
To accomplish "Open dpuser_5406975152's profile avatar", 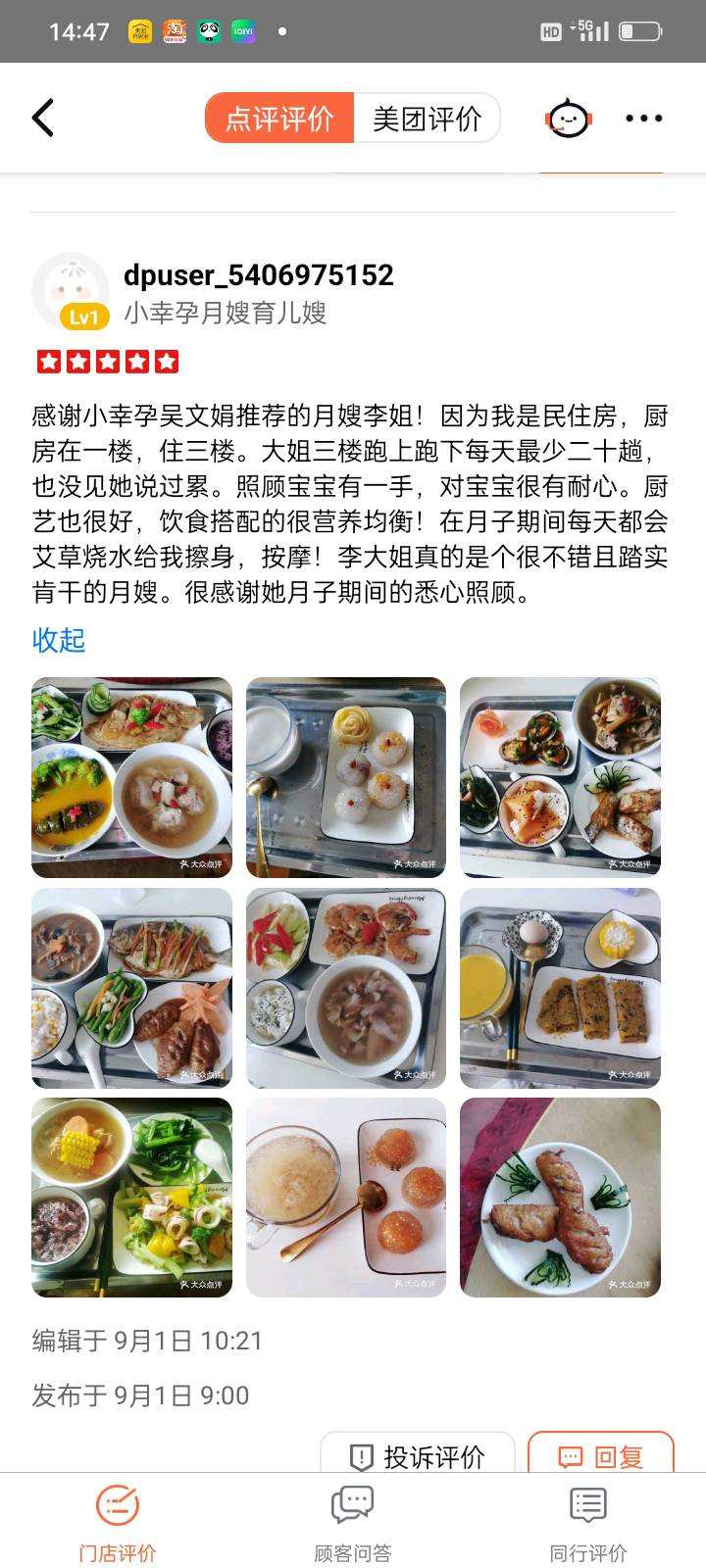I will [x=71, y=291].
